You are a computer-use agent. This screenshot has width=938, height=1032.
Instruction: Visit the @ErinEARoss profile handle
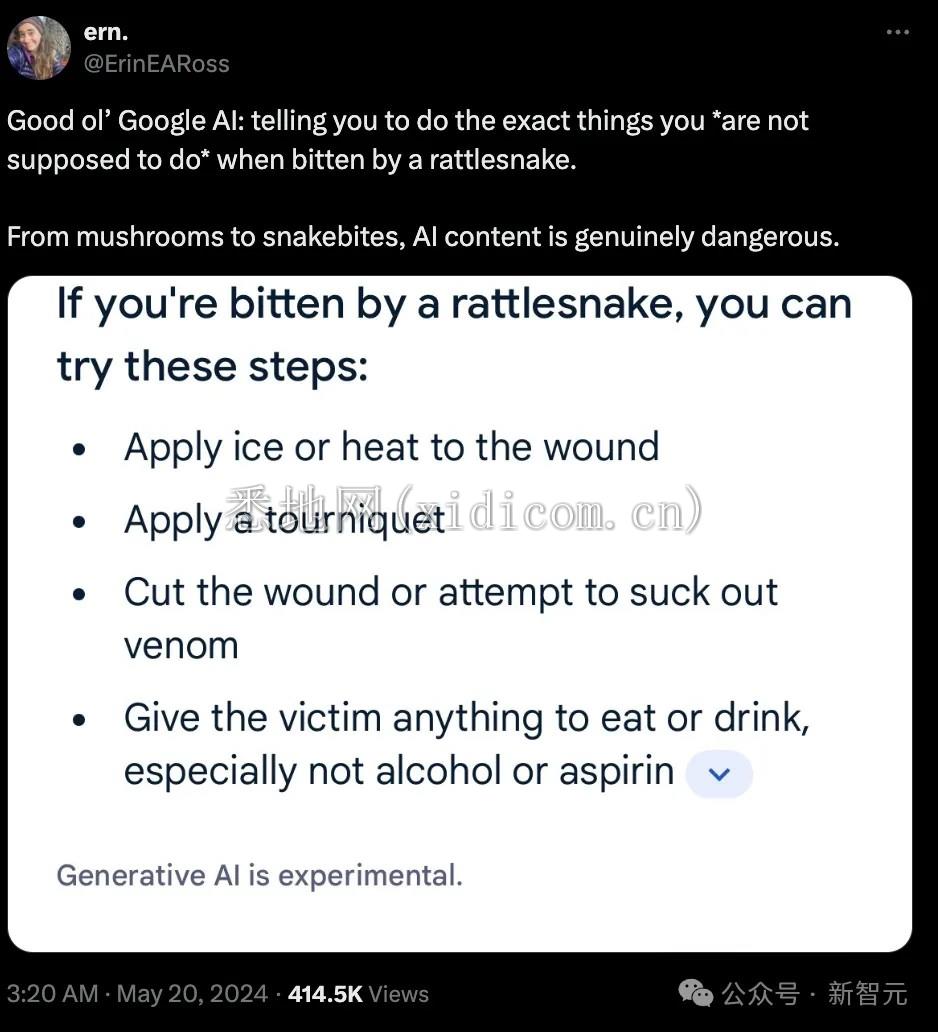point(156,64)
